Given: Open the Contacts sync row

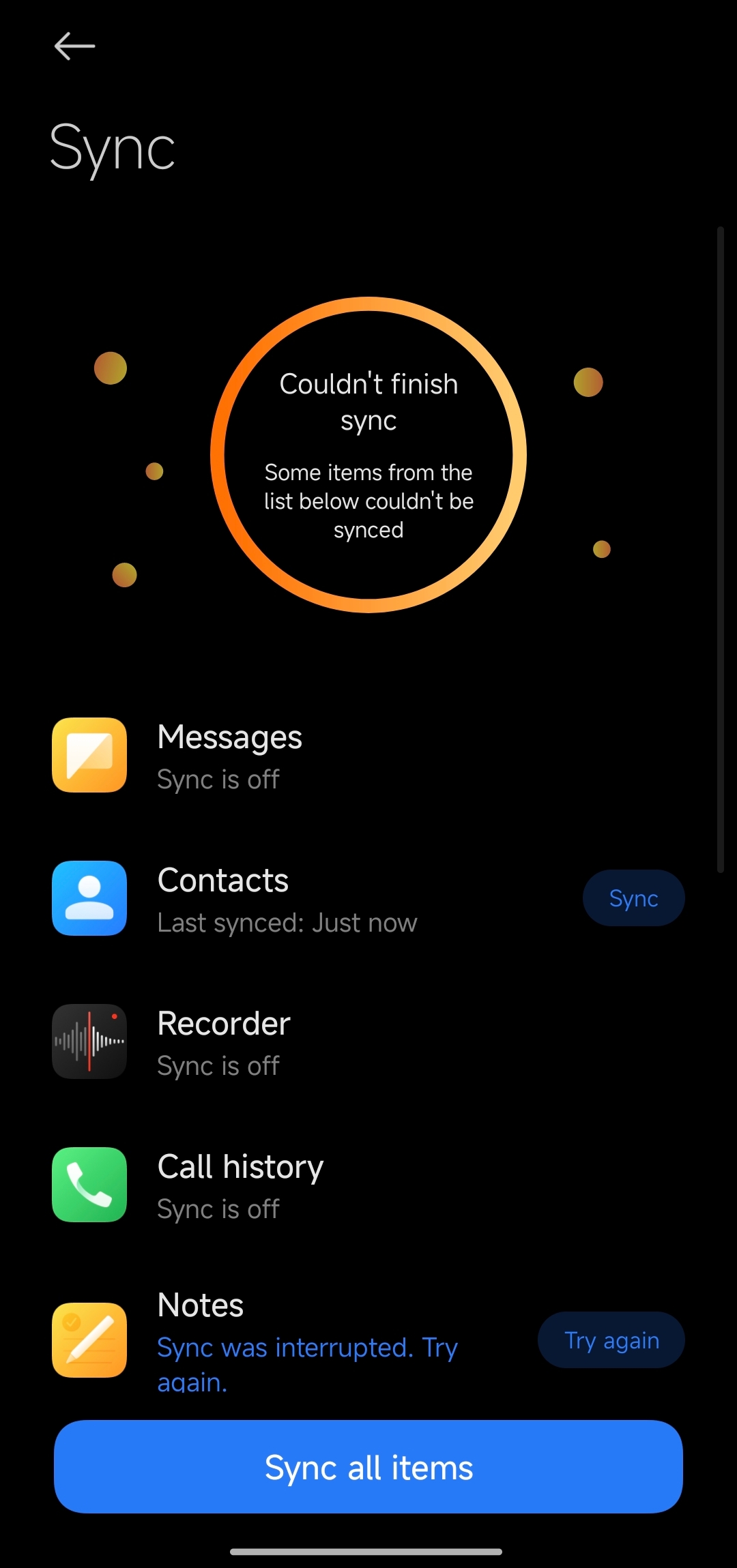Looking at the screenshot, I should point(369,898).
